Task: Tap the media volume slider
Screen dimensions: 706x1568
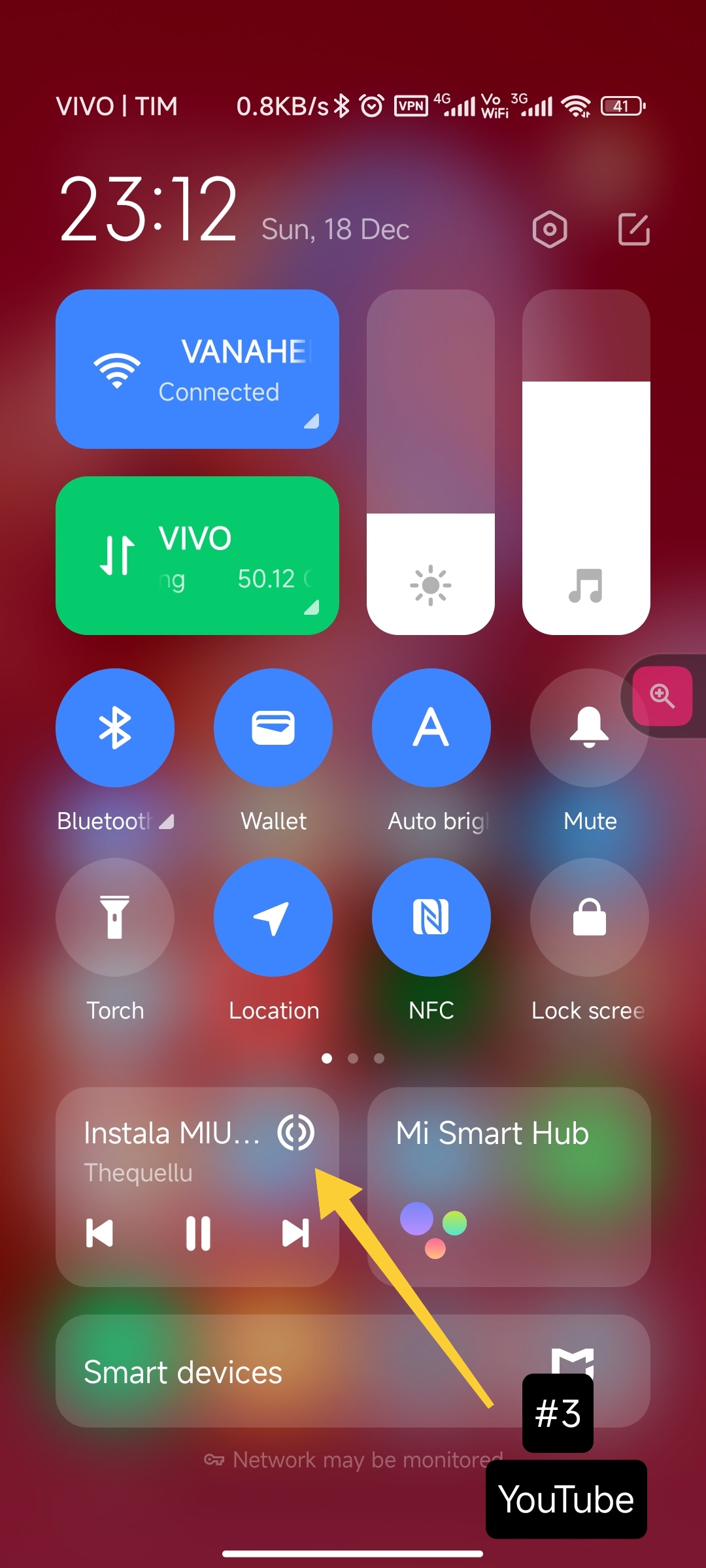Action: (586, 462)
